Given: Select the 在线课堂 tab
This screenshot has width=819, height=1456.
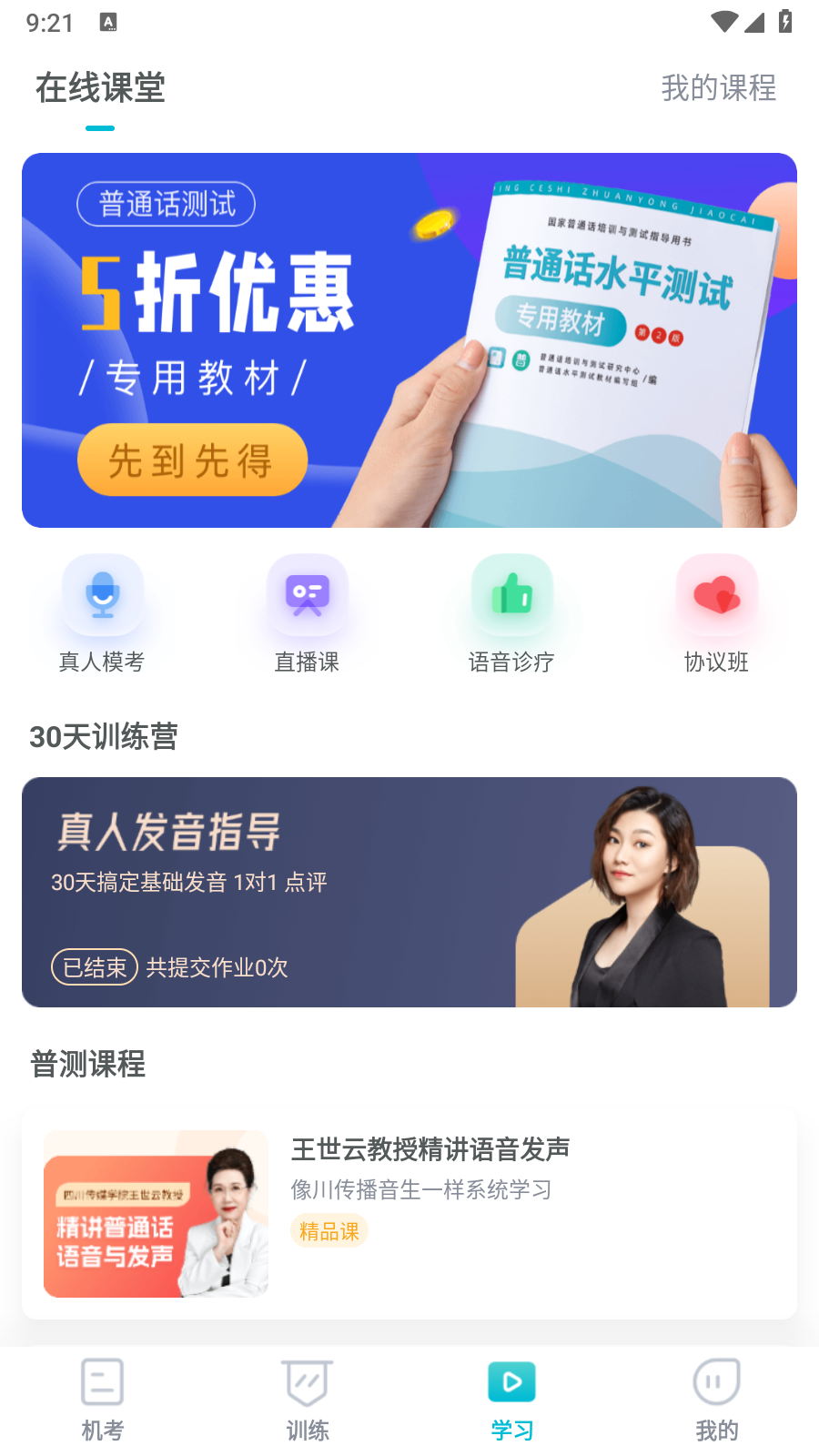Looking at the screenshot, I should click(x=100, y=88).
